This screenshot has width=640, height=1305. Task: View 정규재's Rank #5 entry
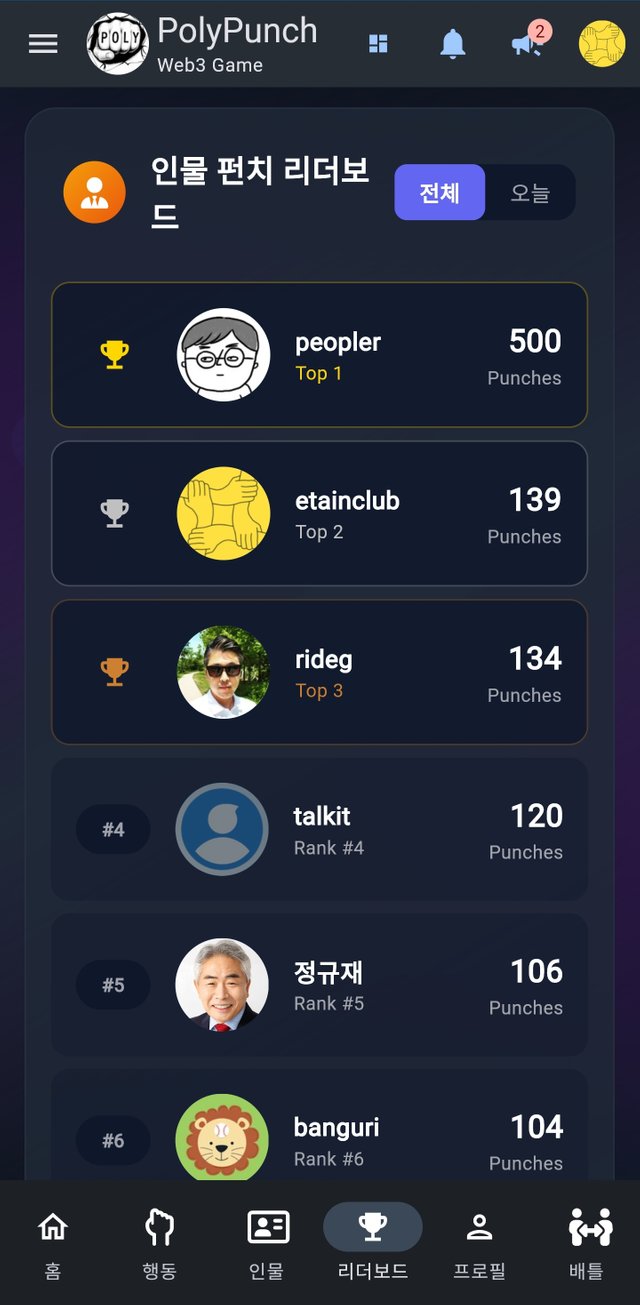(x=319, y=985)
